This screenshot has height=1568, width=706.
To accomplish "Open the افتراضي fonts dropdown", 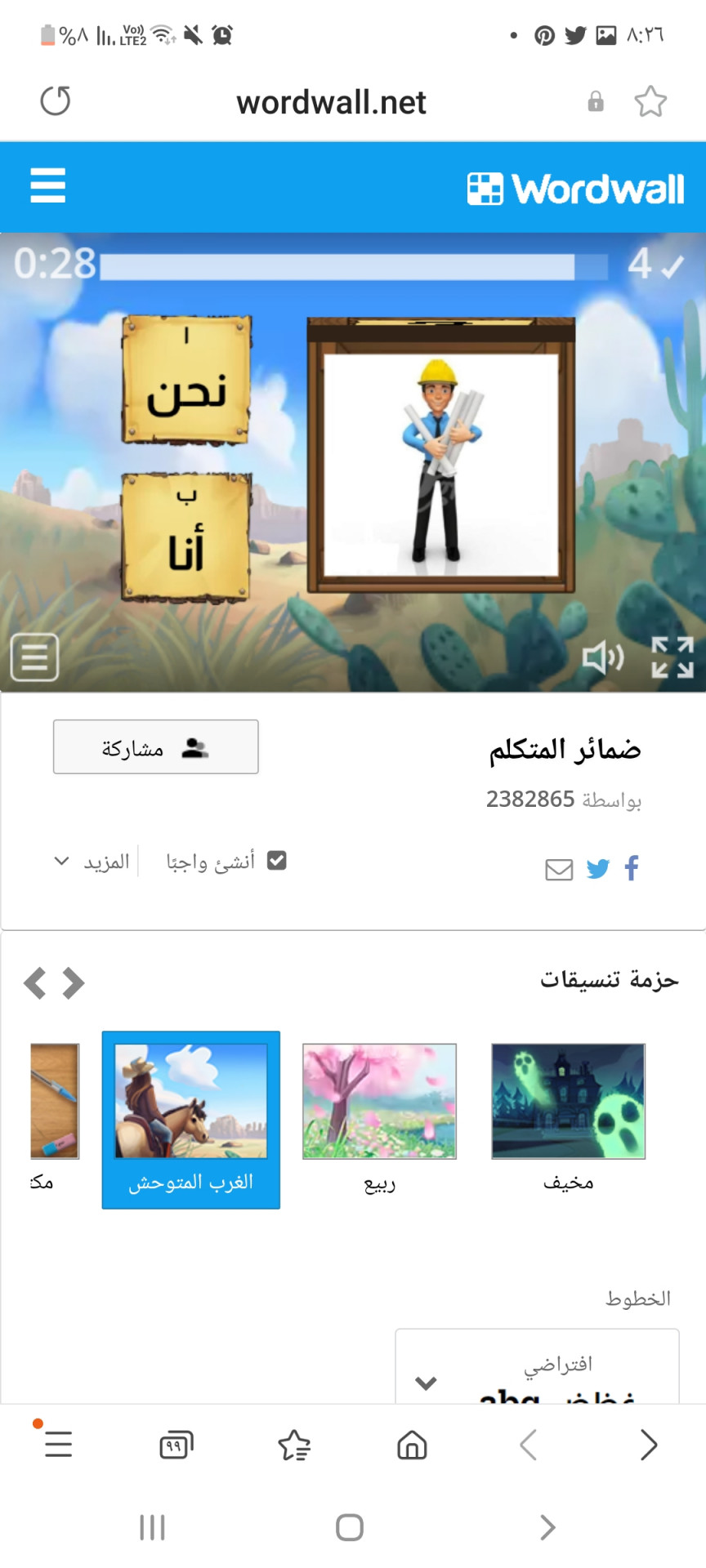I will (538, 1367).
